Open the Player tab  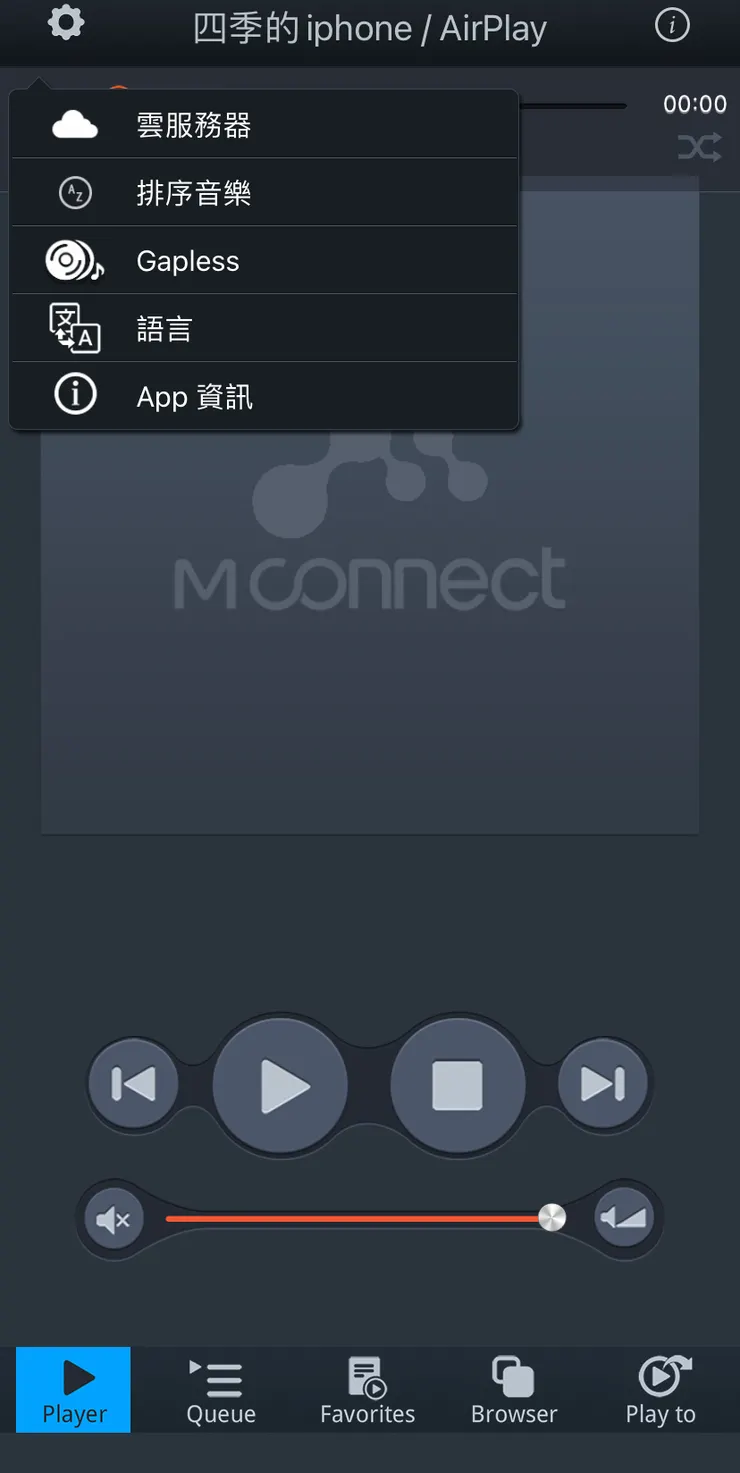72,1388
